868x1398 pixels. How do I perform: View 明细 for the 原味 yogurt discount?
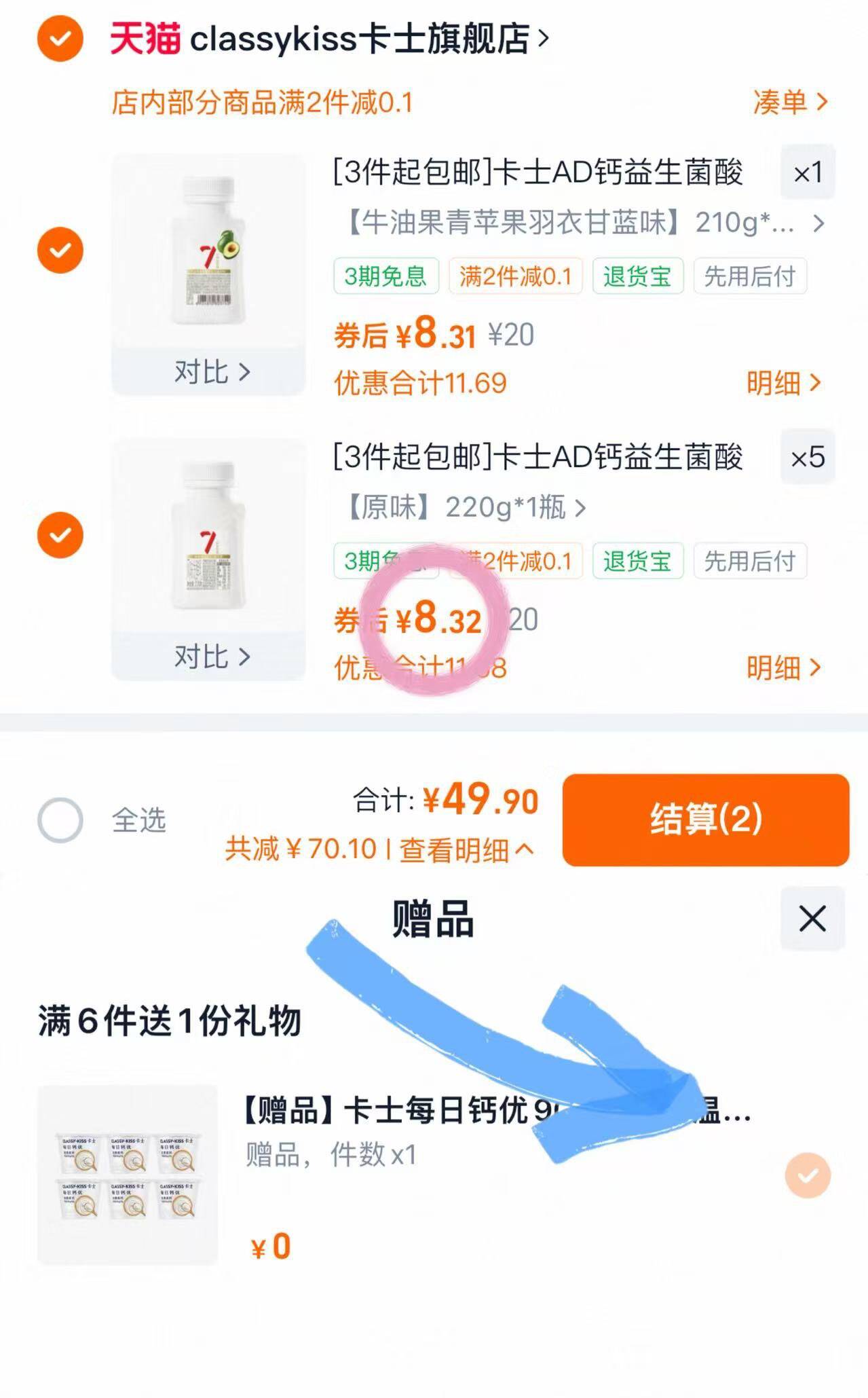point(783,668)
